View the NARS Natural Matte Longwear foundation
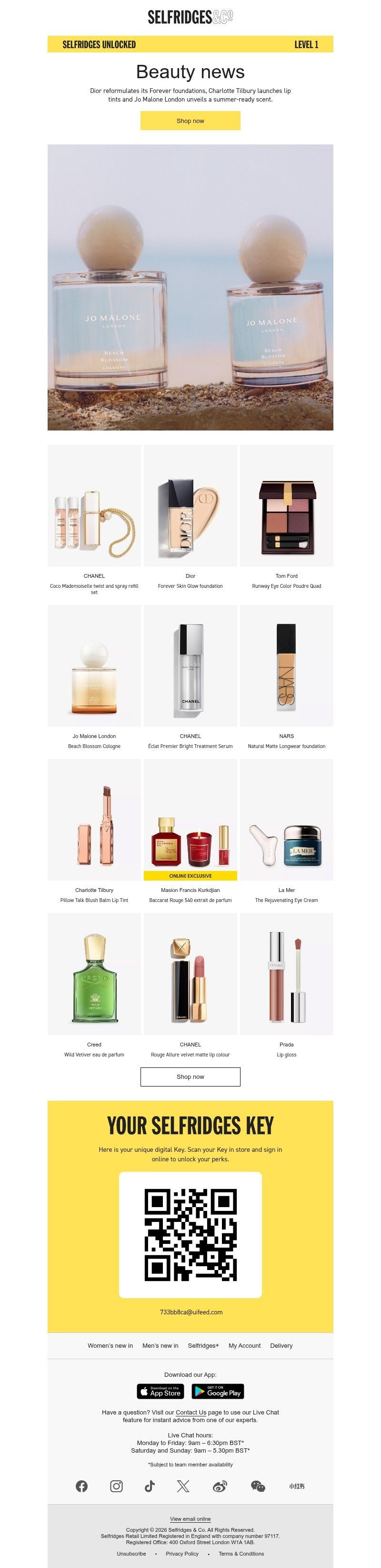This screenshot has width=381, height=1568. pyautogui.click(x=286, y=666)
